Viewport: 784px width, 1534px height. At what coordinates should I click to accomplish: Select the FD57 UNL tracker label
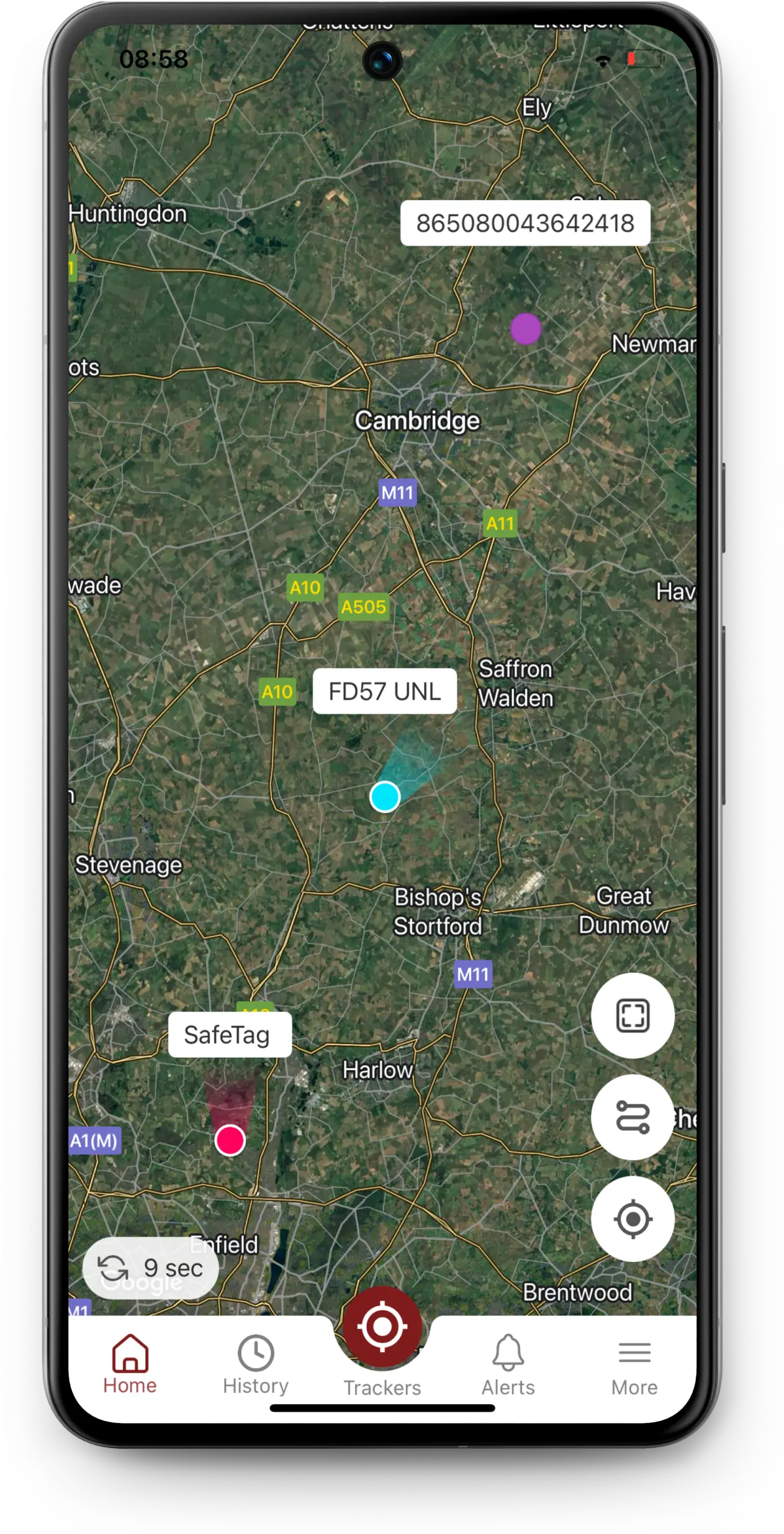[385, 691]
